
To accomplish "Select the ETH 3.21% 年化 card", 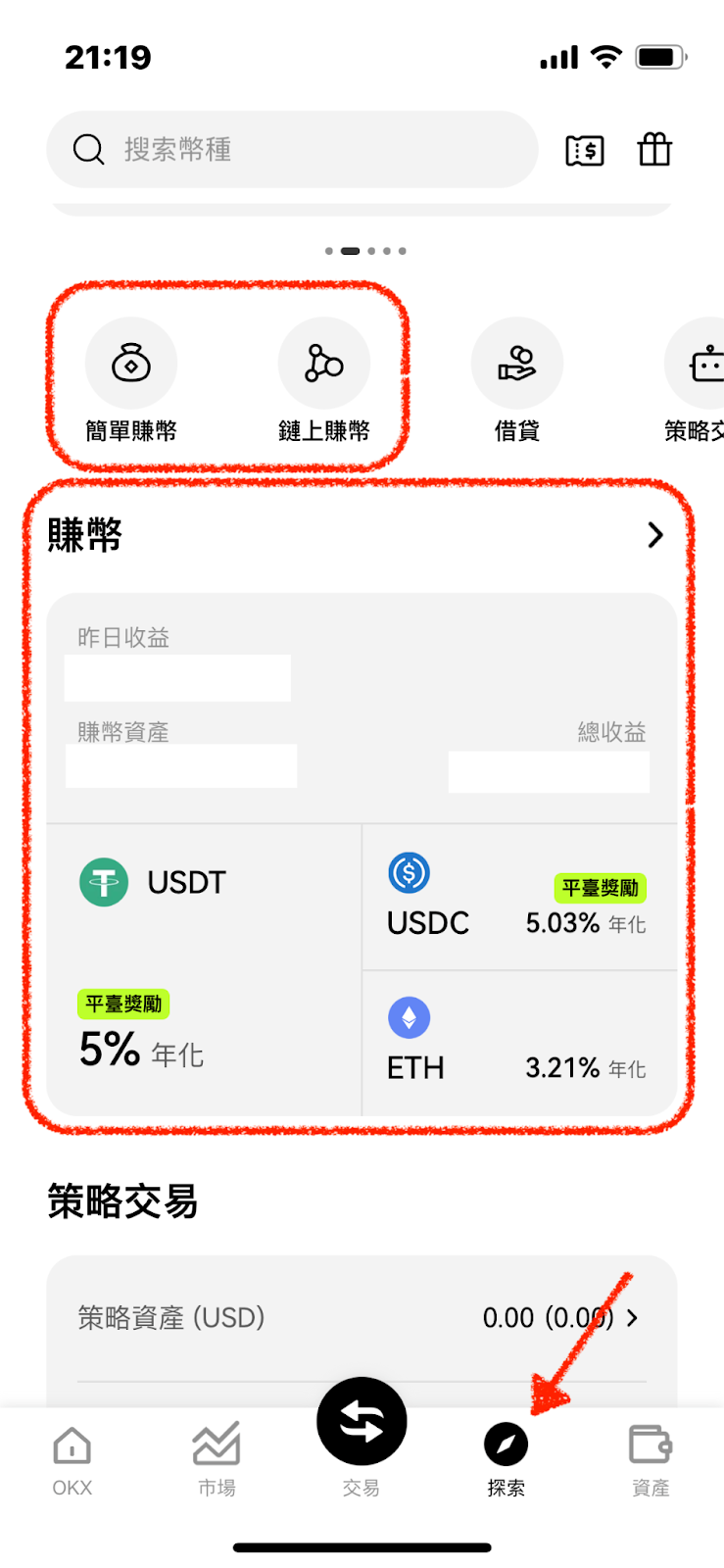I will (519, 1043).
